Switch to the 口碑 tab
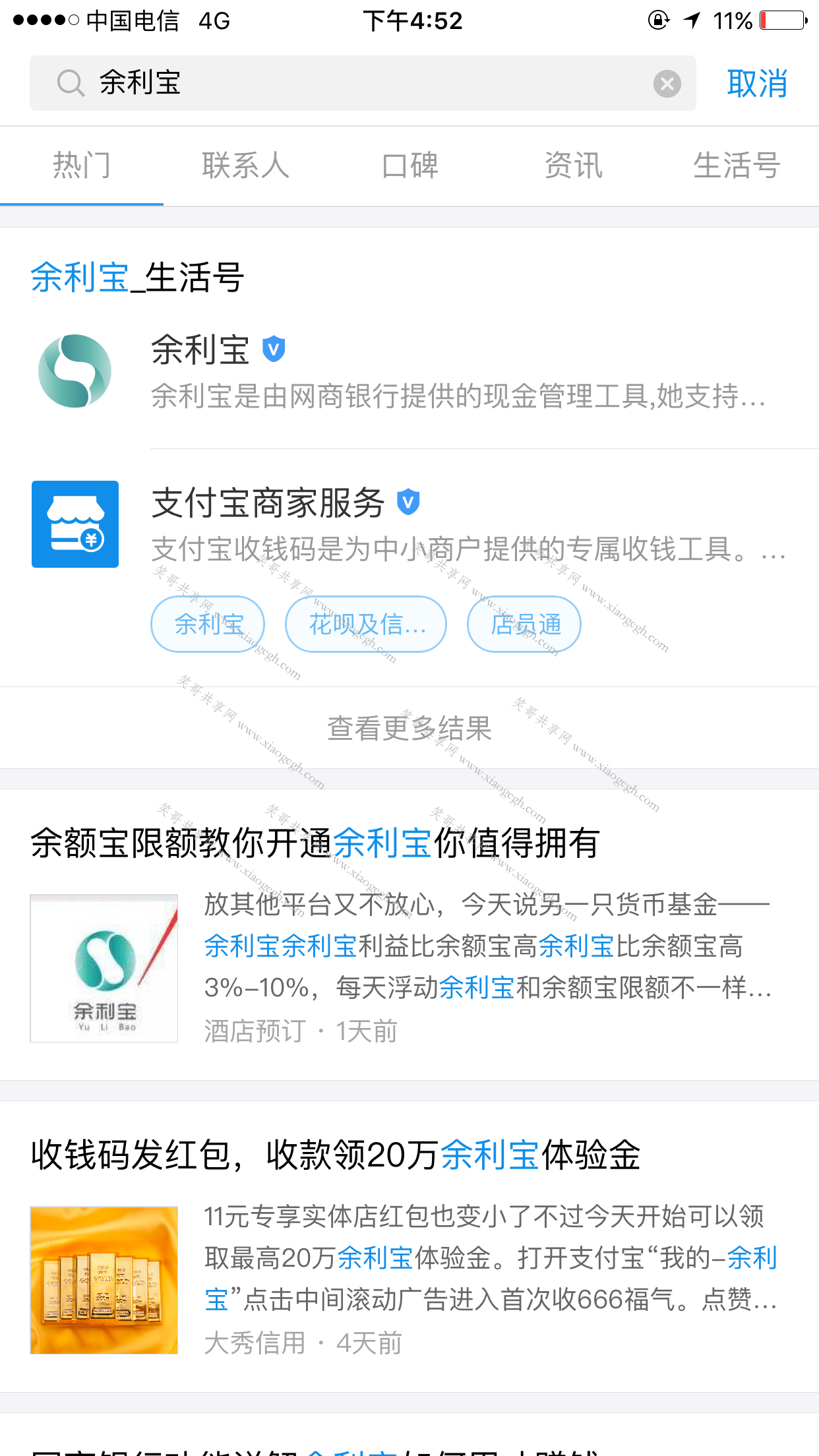 (x=409, y=166)
